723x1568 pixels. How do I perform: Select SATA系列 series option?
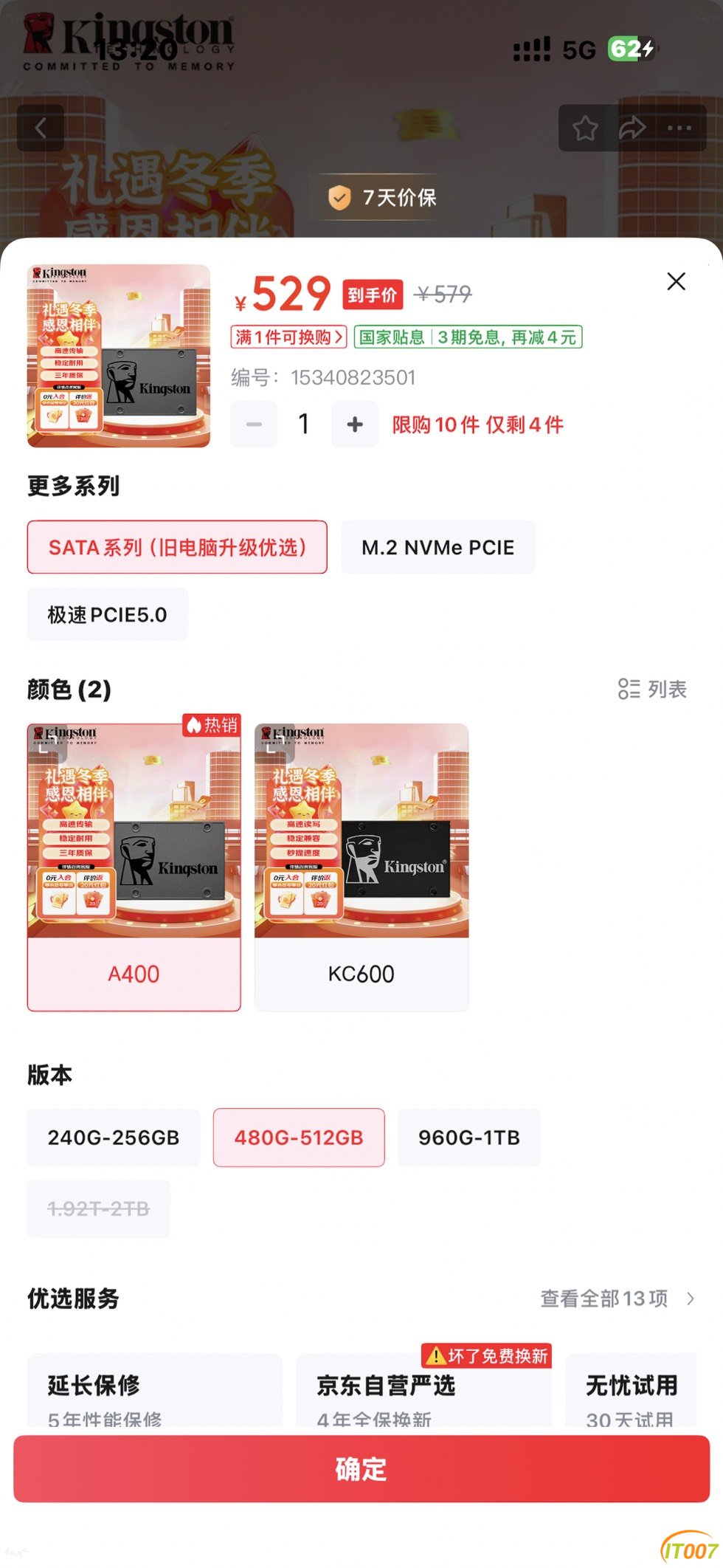pos(177,548)
